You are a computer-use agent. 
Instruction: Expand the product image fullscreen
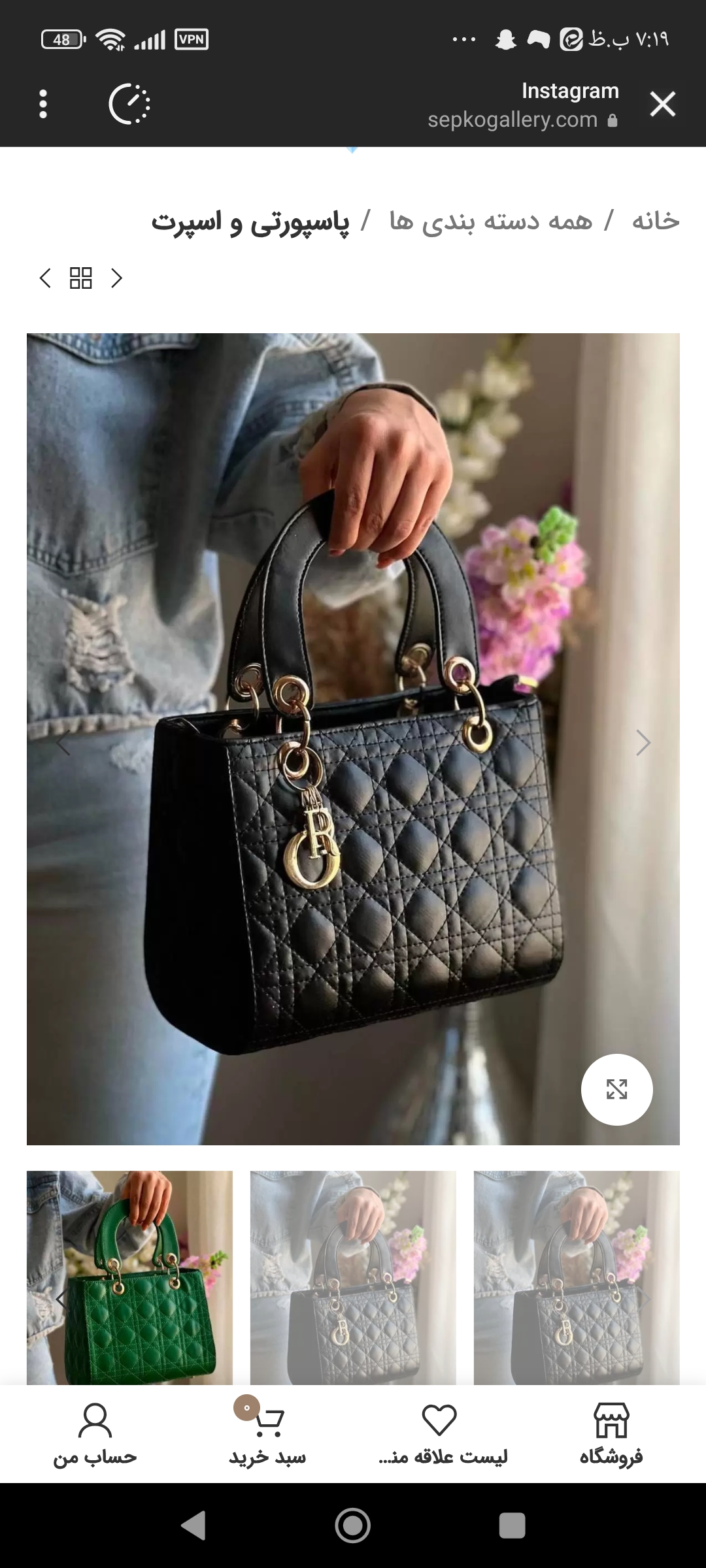[616, 1089]
